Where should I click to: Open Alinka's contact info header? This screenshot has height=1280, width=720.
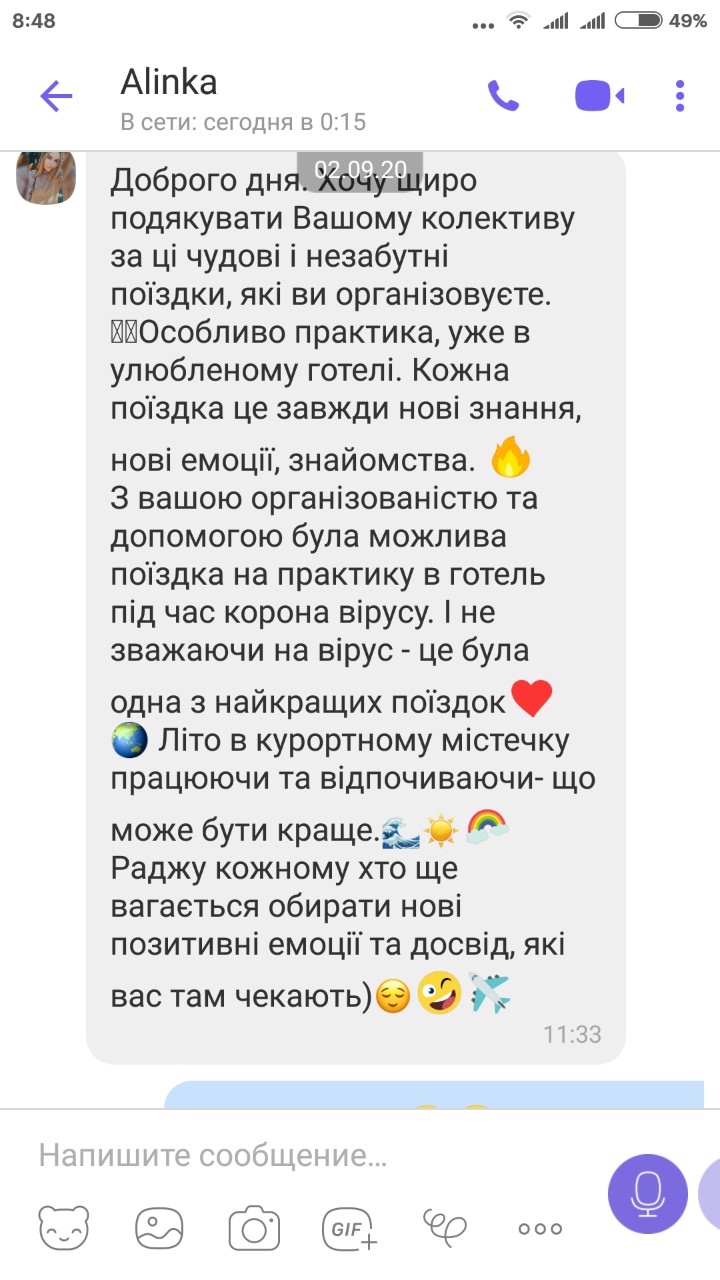243,99
